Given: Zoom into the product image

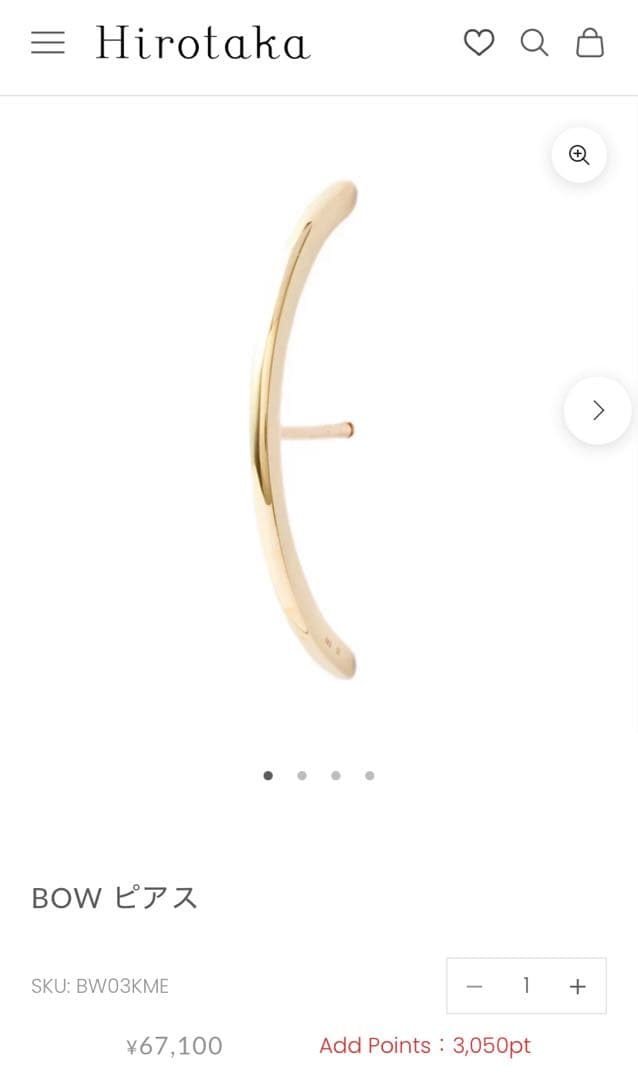Looking at the screenshot, I should 579,154.
